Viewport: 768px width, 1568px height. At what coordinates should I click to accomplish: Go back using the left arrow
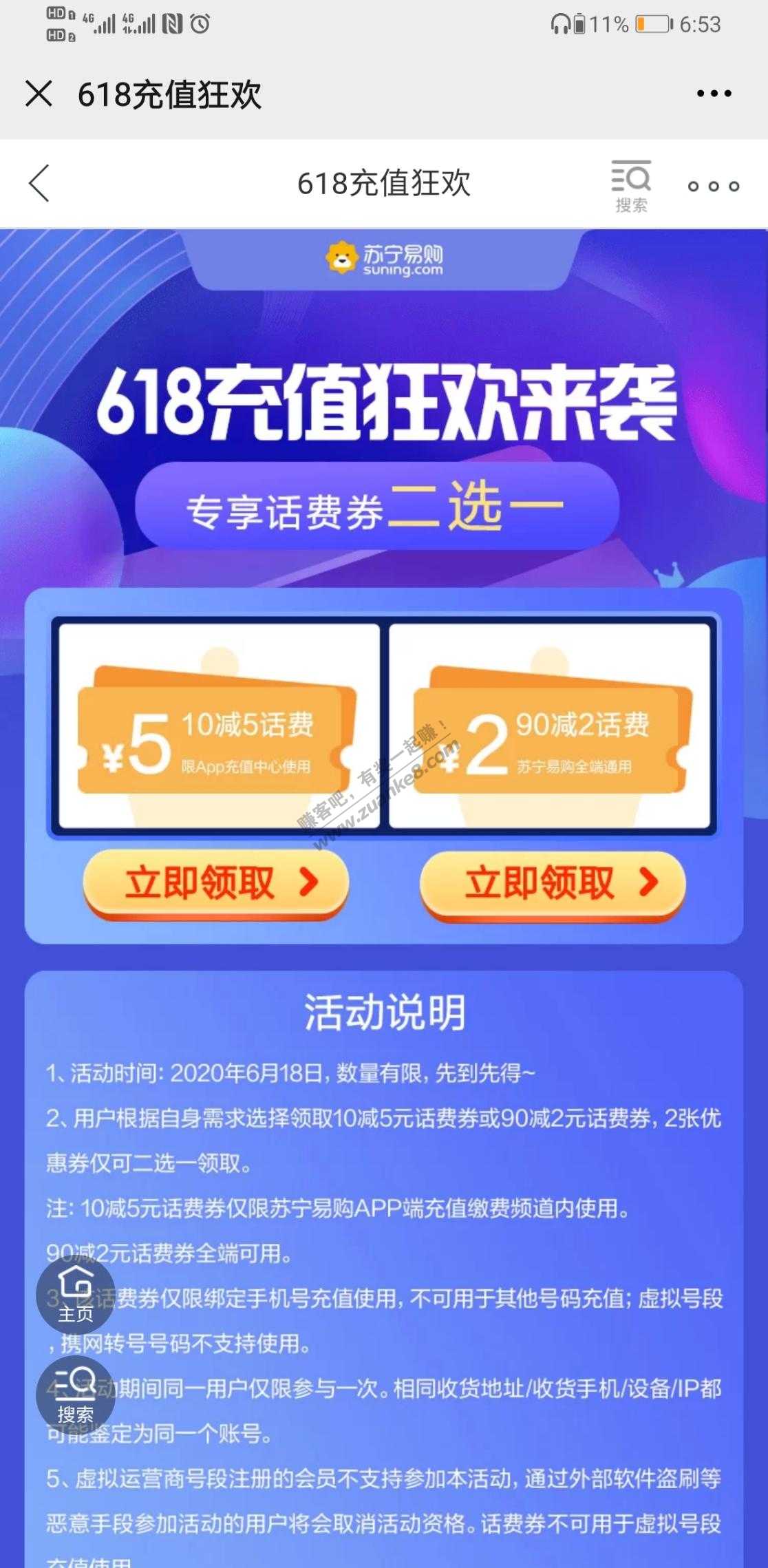tap(39, 183)
